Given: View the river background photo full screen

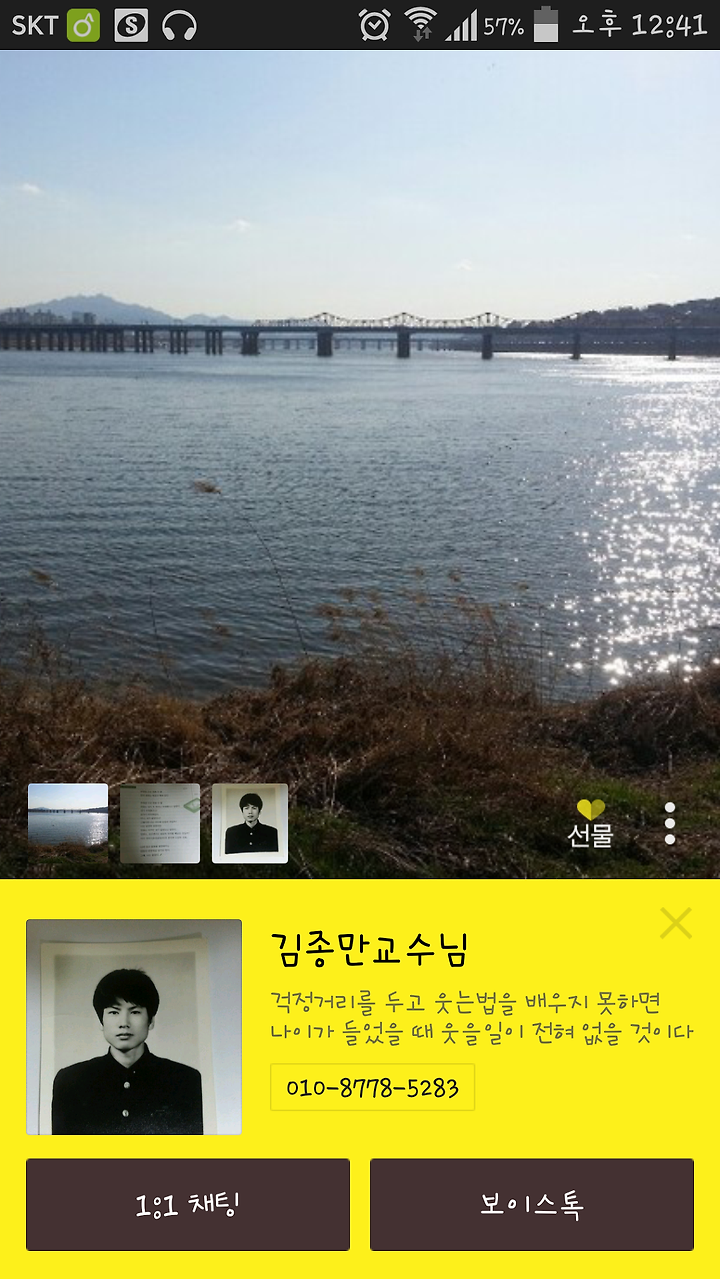Looking at the screenshot, I should (x=360, y=400).
